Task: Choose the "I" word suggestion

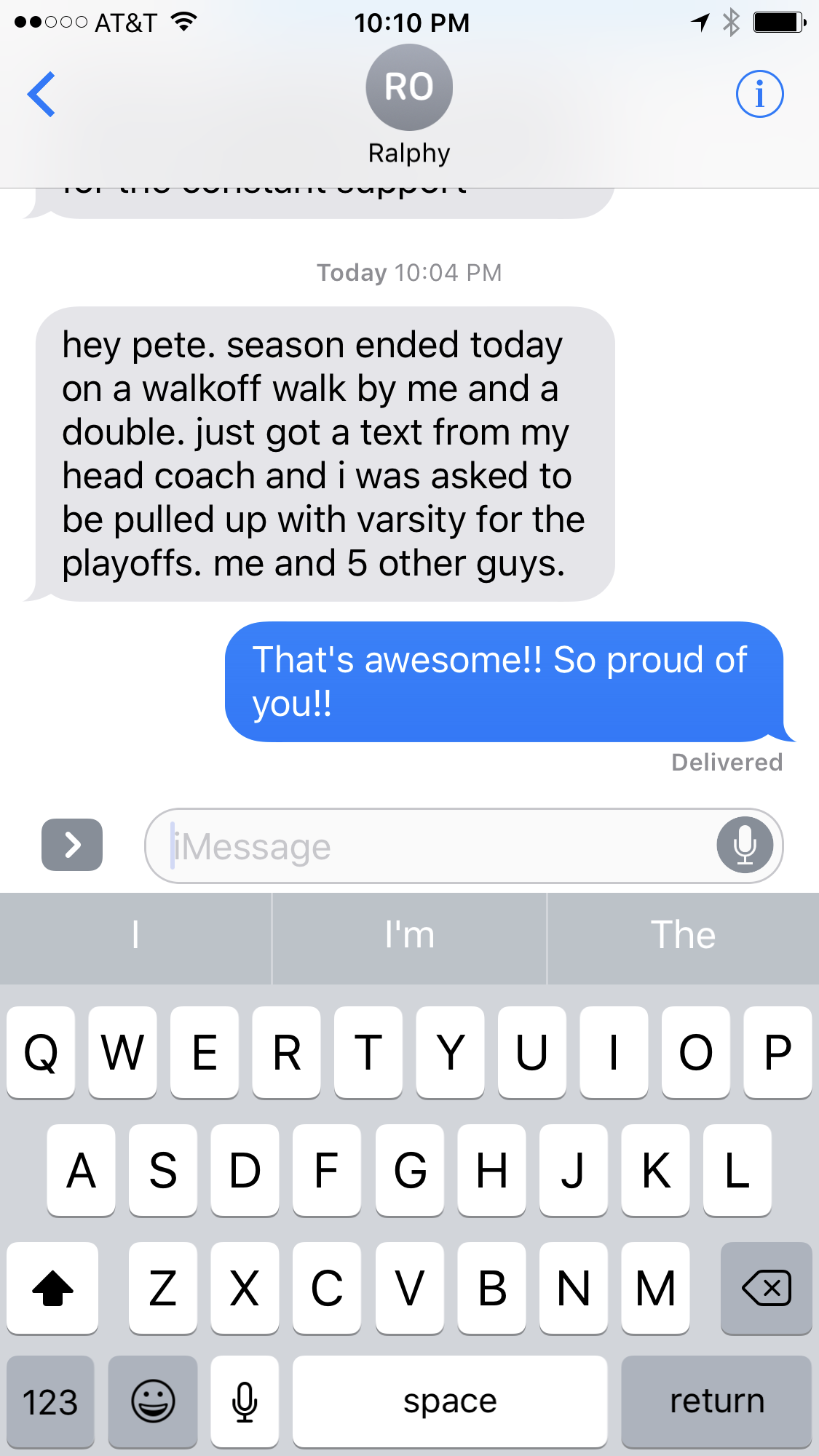Action: click(x=135, y=936)
